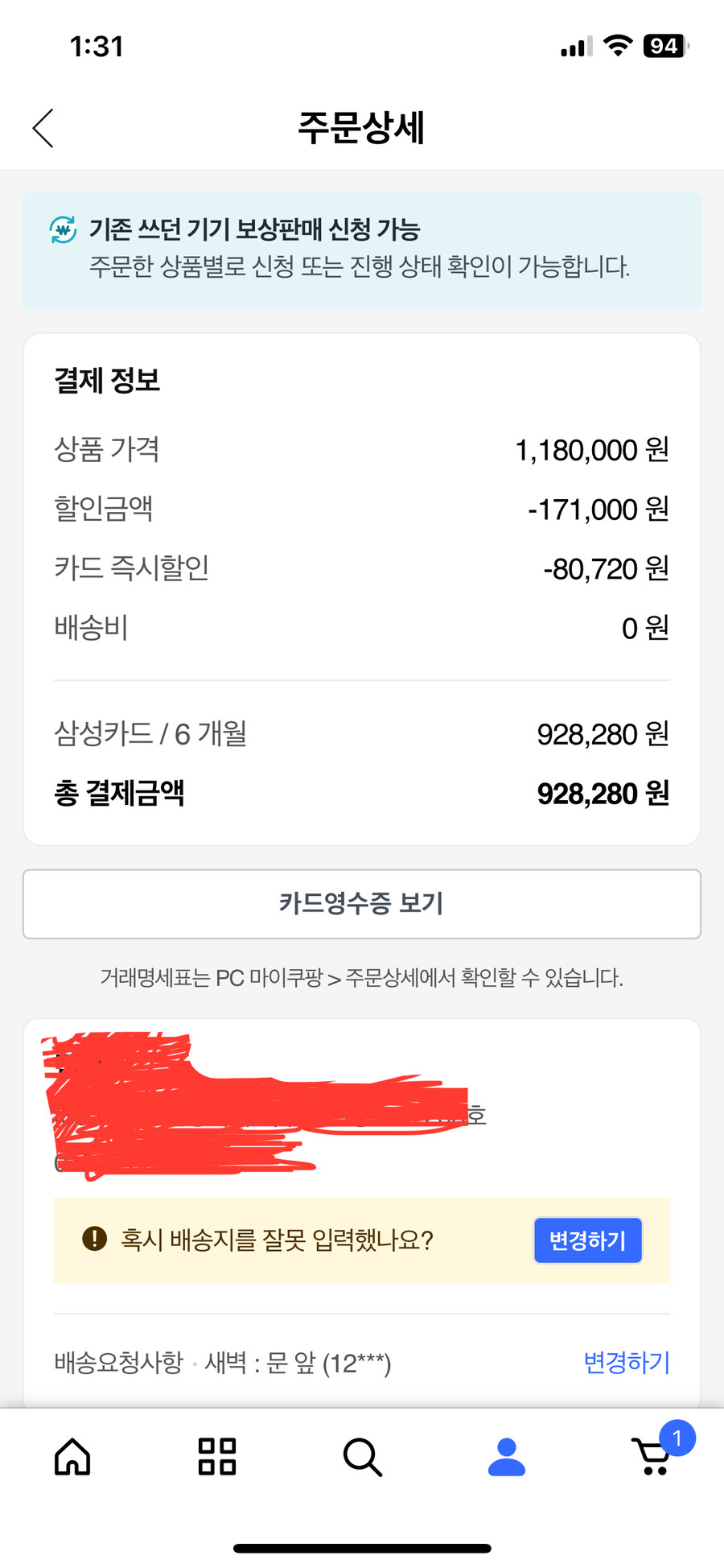Tap the back arrow to exit 주문상세
The image size is (724, 1568).
(42, 128)
